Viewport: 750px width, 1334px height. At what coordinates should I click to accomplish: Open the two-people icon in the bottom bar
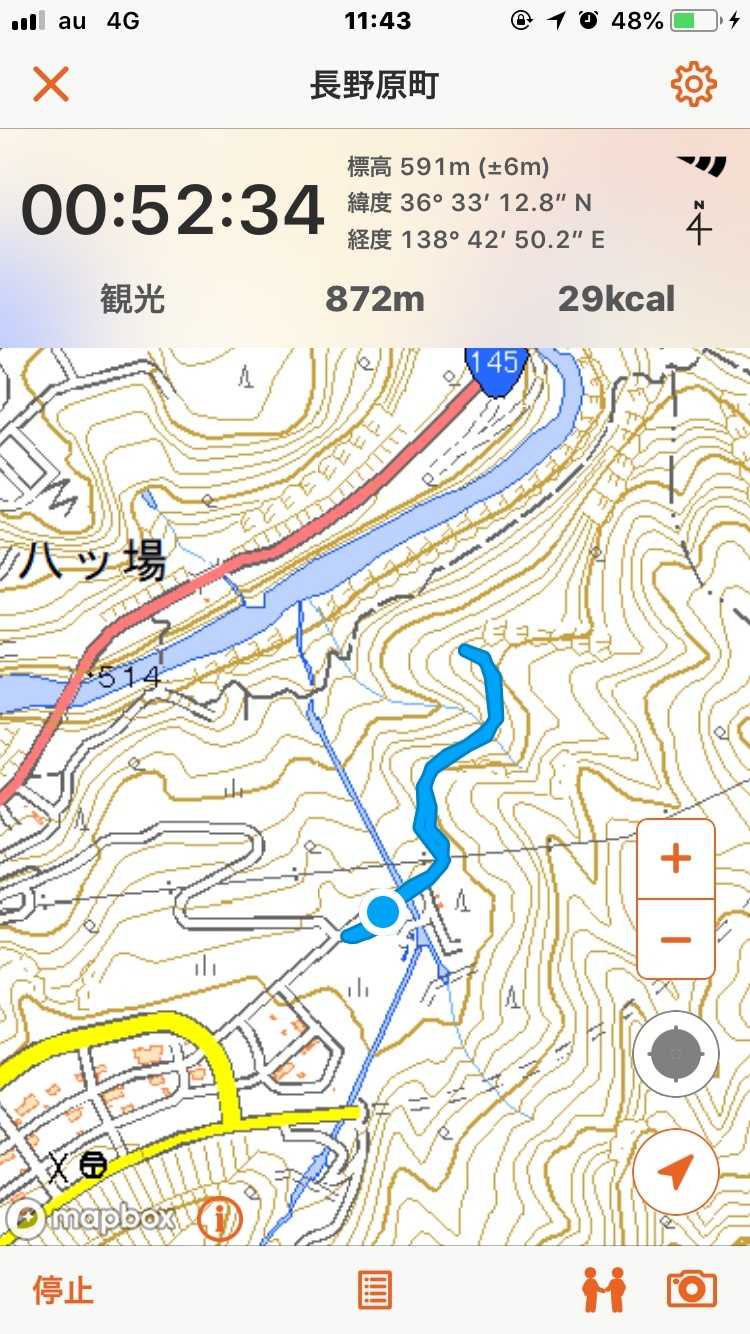[604, 1290]
